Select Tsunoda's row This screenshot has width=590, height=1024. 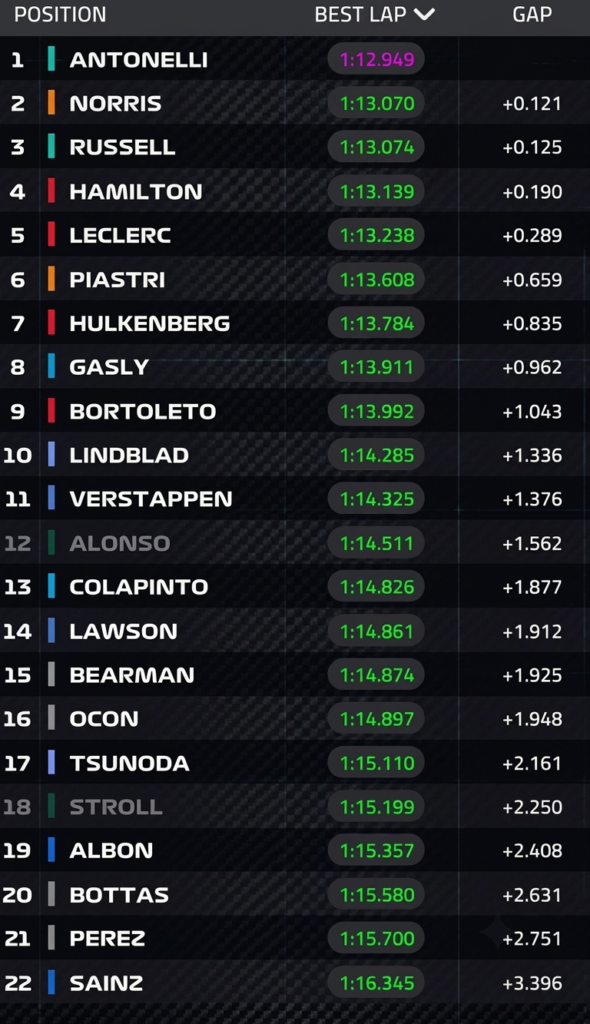coord(295,763)
